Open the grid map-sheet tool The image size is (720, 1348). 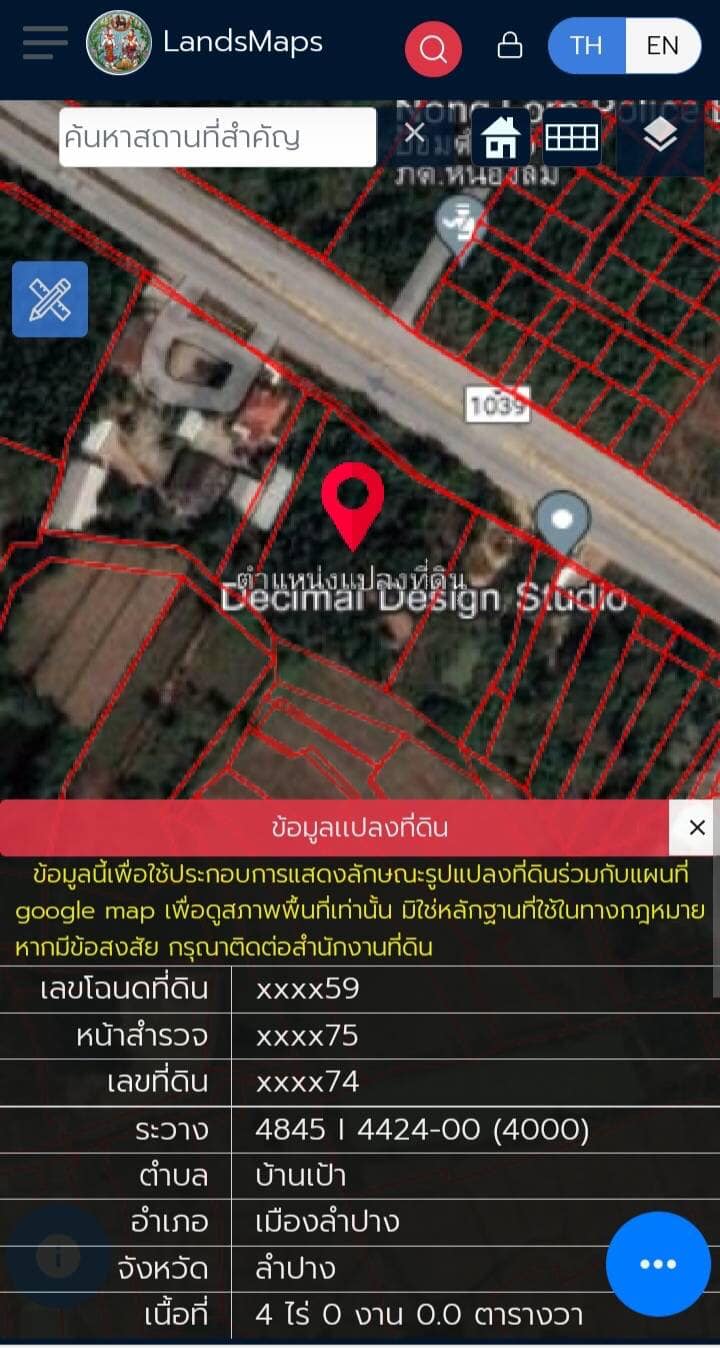[572, 137]
